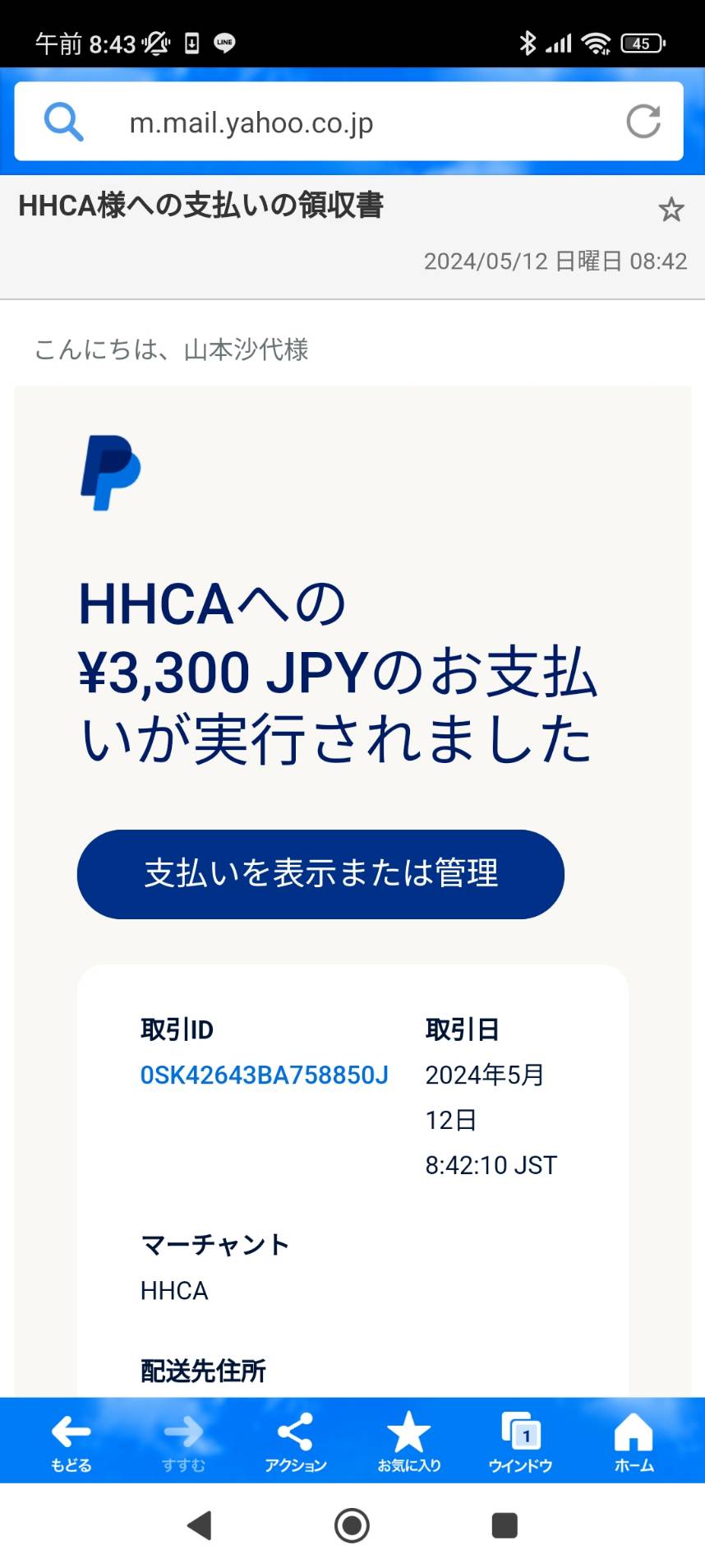The image size is (705, 1568).
Task: Open the 支払いを表示または管理 button
Action: [x=320, y=873]
